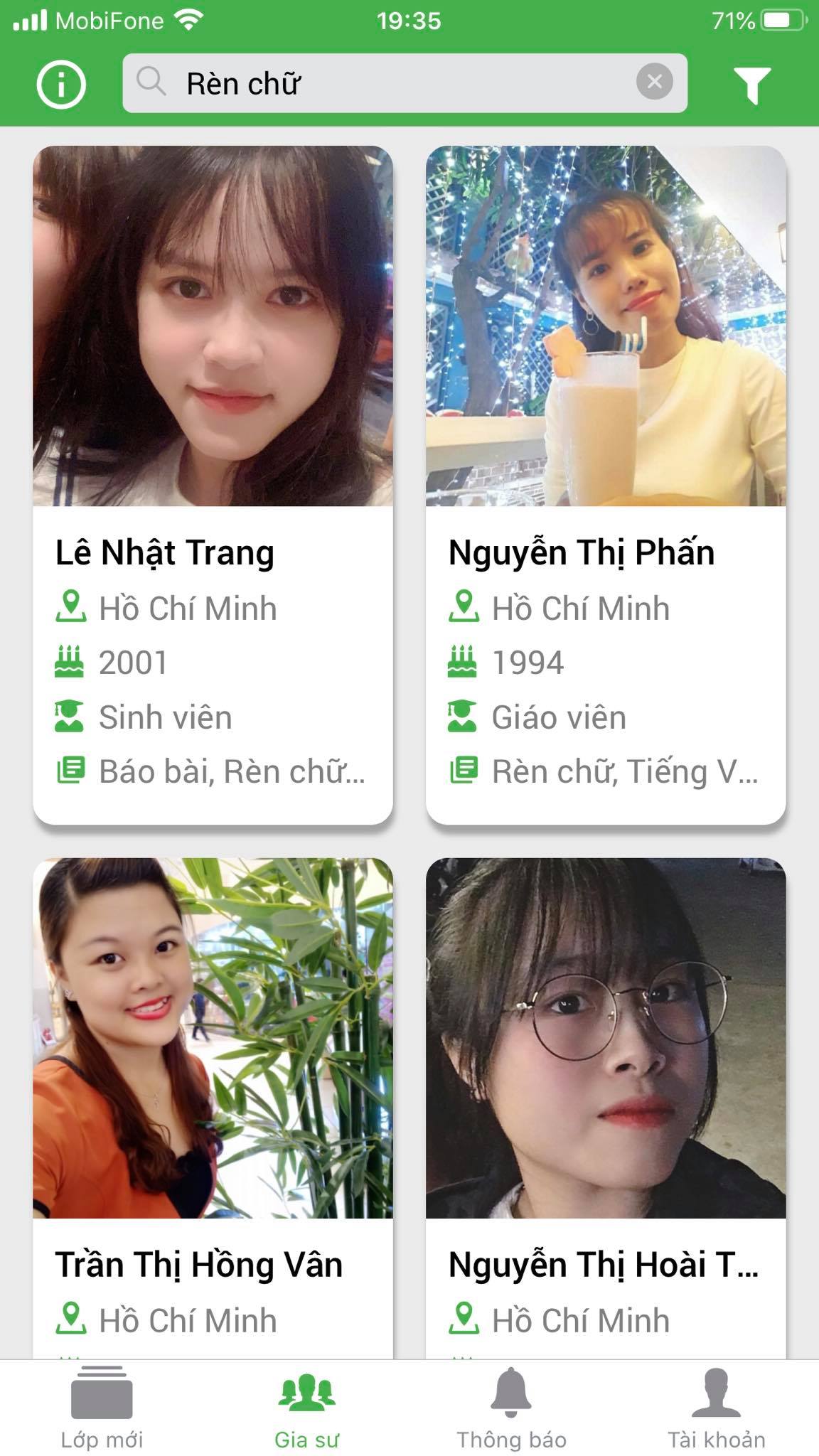Open Lê Nhật Trang's tutor profile
Viewport: 819px width, 1456px height.
(213, 483)
